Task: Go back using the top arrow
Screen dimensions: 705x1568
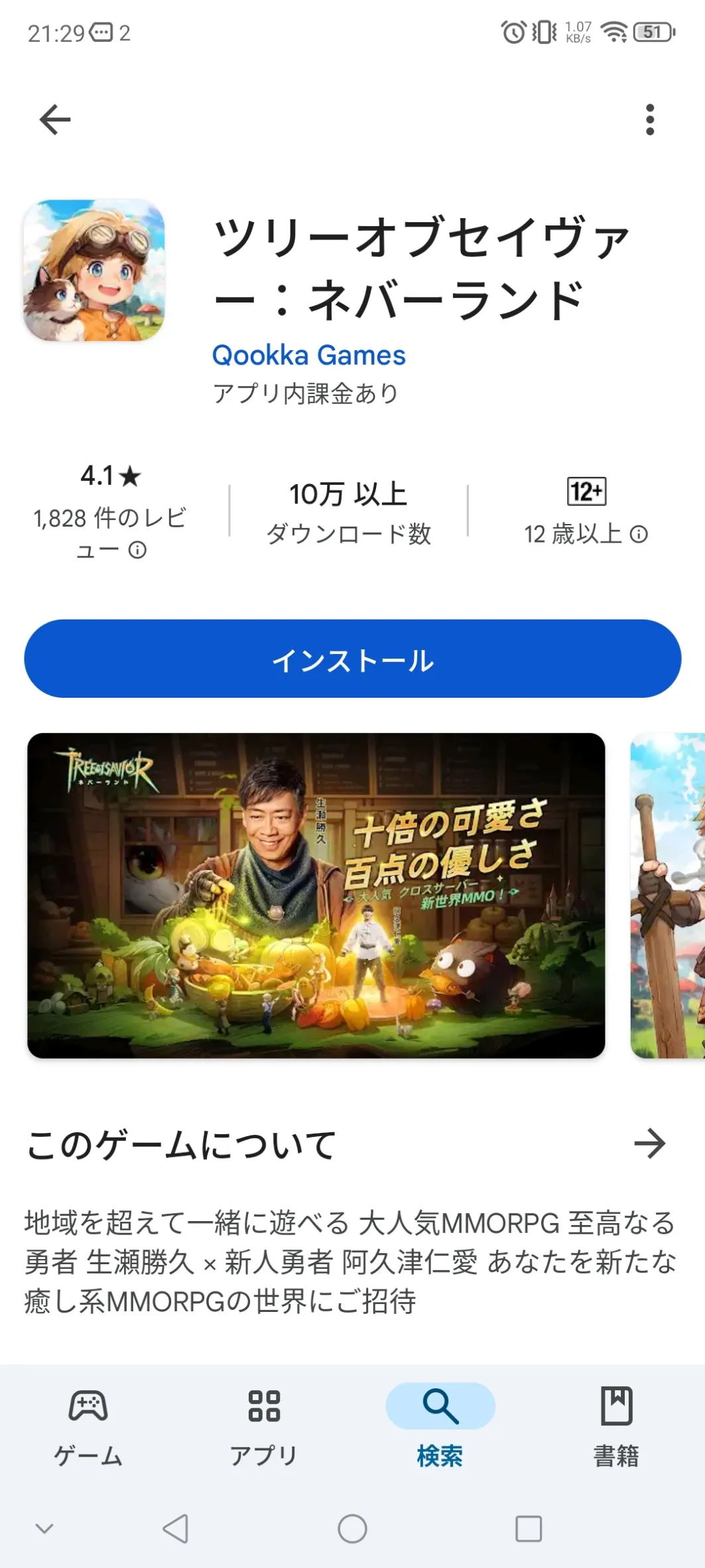Action: click(55, 119)
